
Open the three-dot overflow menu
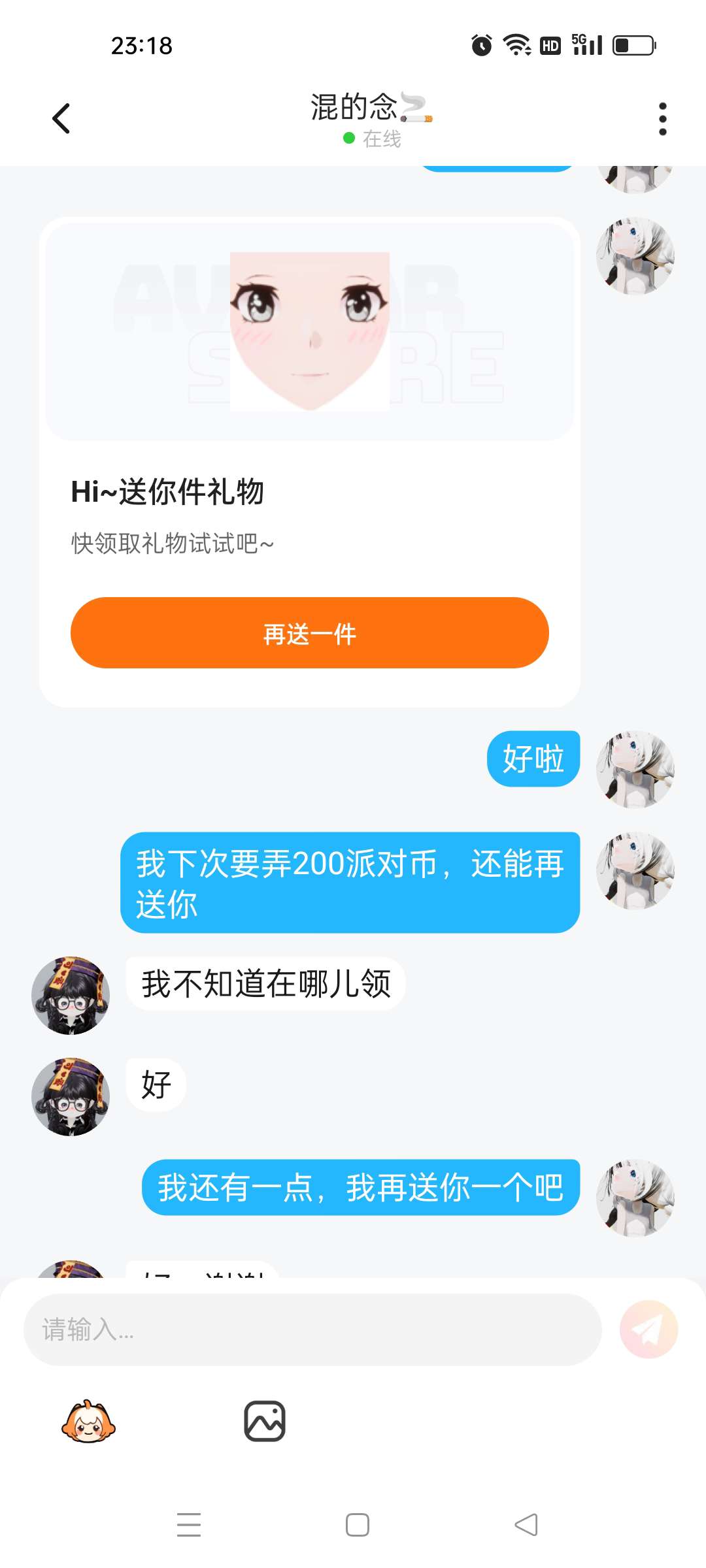(x=662, y=119)
